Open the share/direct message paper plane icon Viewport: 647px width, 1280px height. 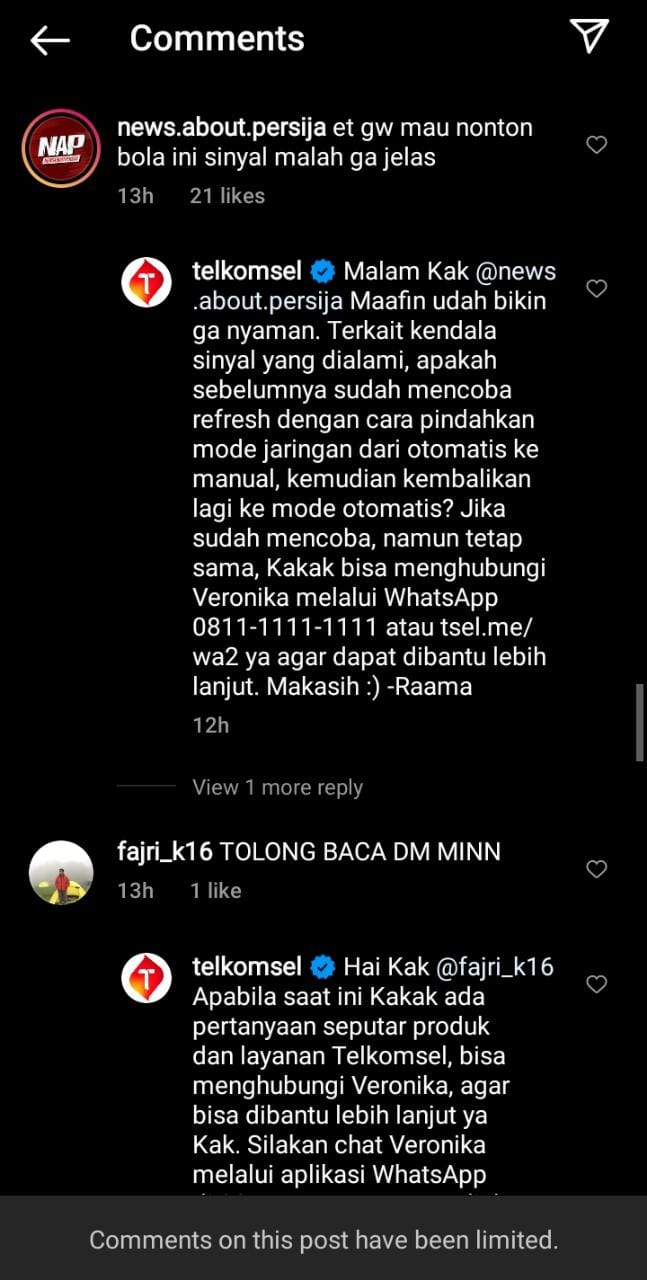coord(589,36)
